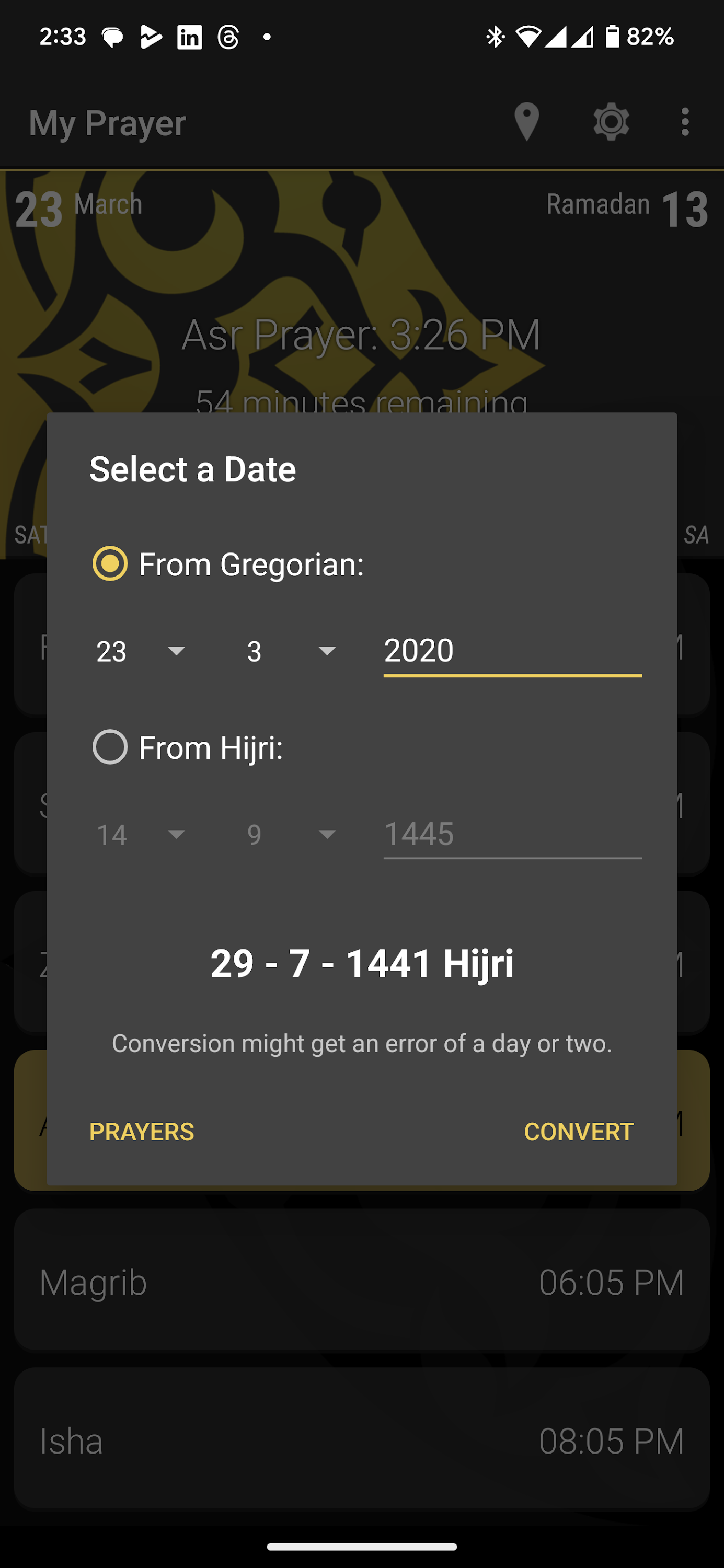Viewport: 724px width, 1568px height.
Task: Tap the PRAYERS button
Action: click(142, 1132)
